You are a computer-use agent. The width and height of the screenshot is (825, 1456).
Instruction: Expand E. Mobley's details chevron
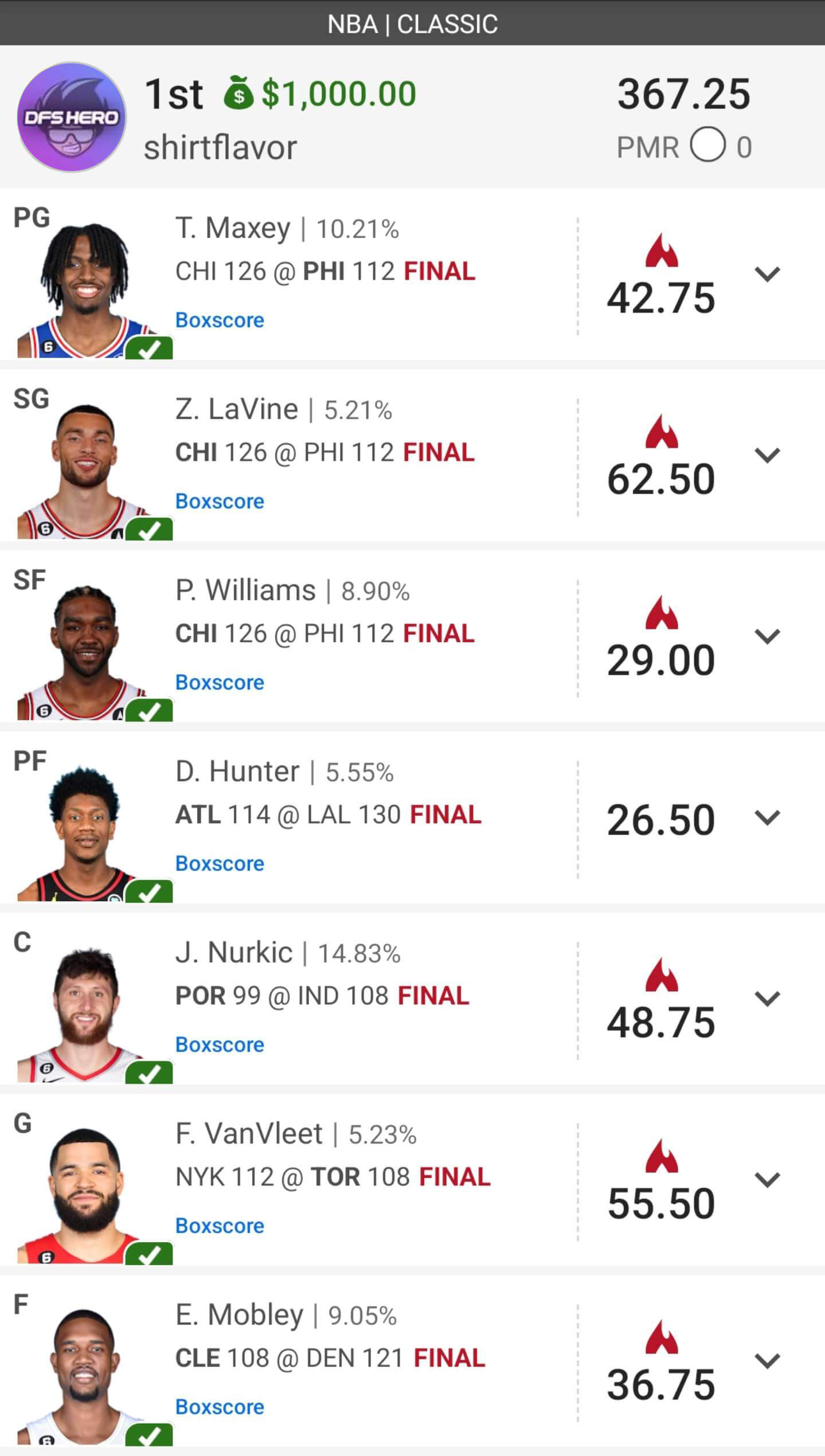point(768,1361)
